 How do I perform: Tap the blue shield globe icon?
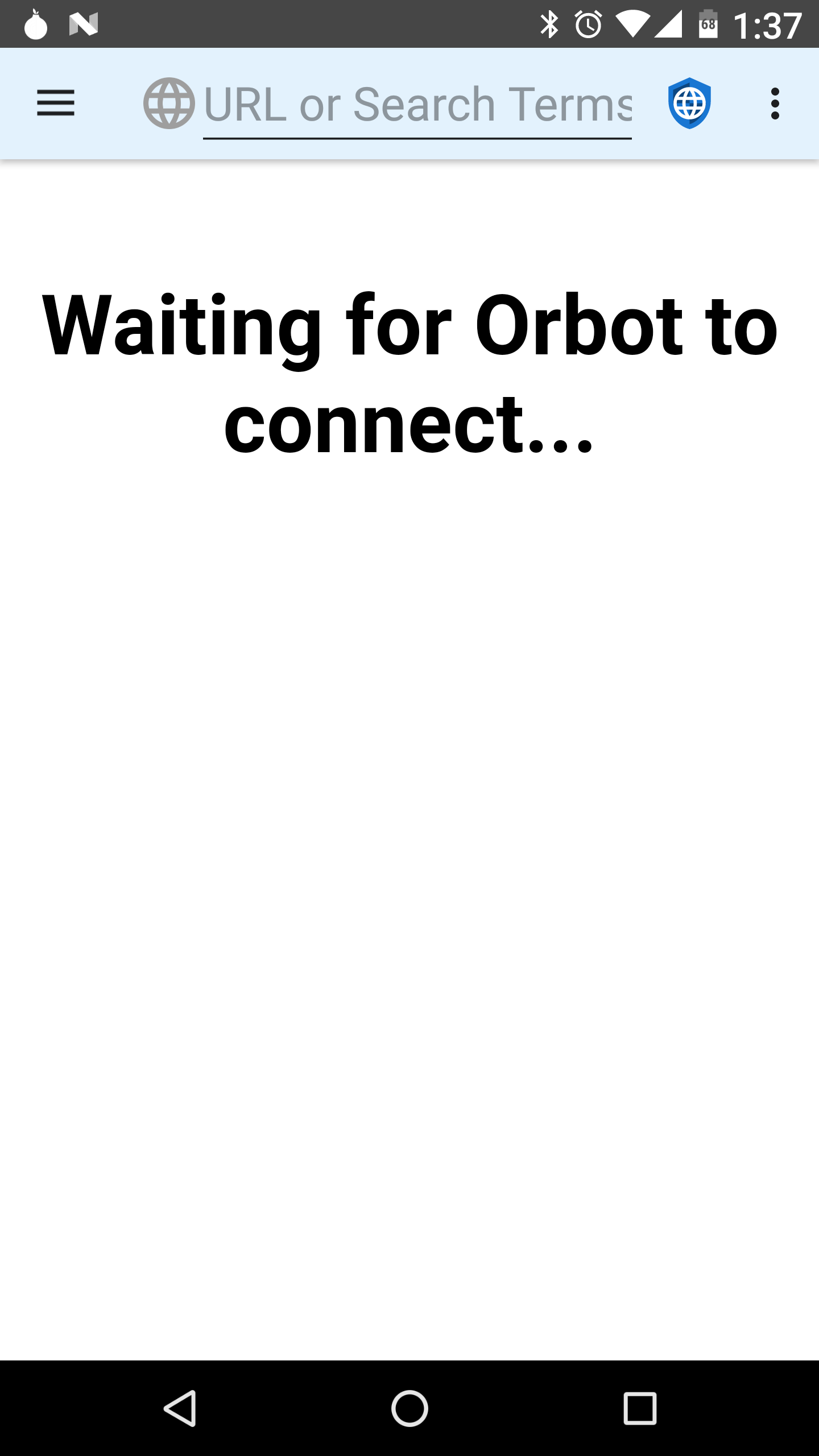point(689,103)
